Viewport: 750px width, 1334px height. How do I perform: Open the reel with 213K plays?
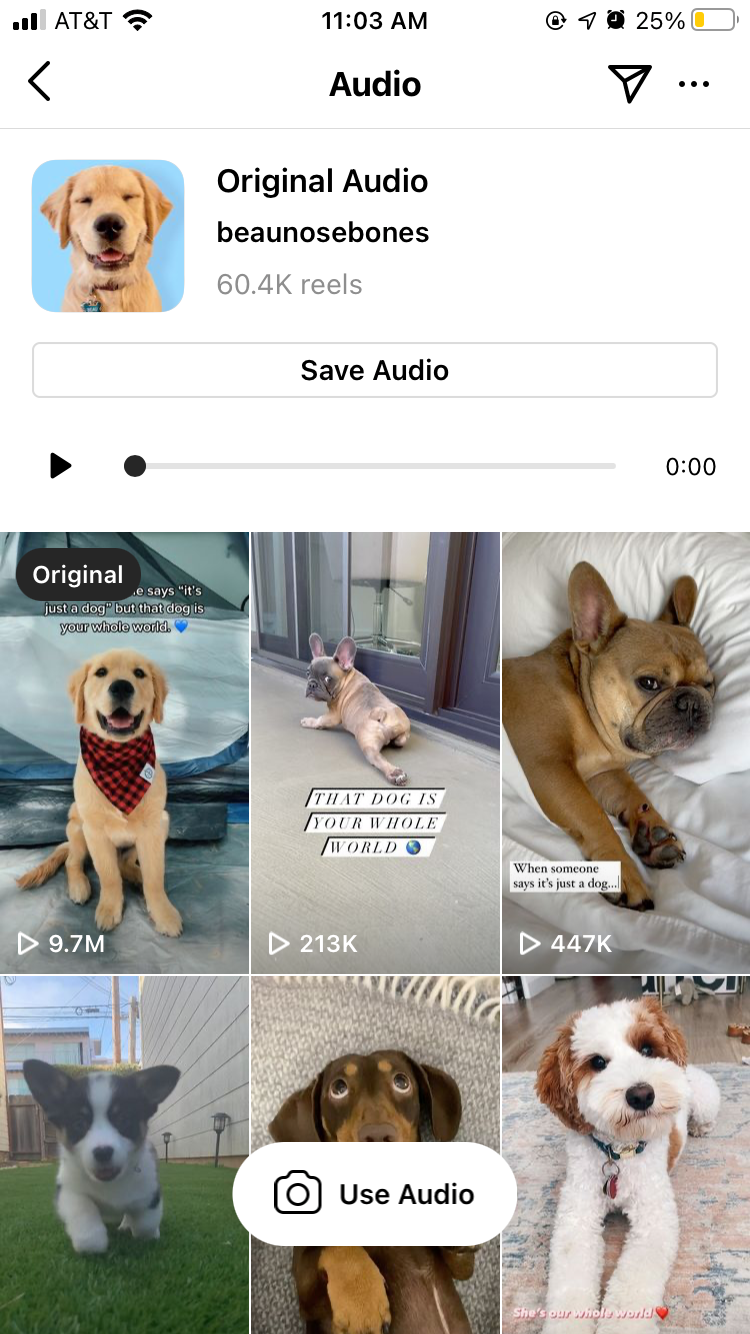point(375,752)
